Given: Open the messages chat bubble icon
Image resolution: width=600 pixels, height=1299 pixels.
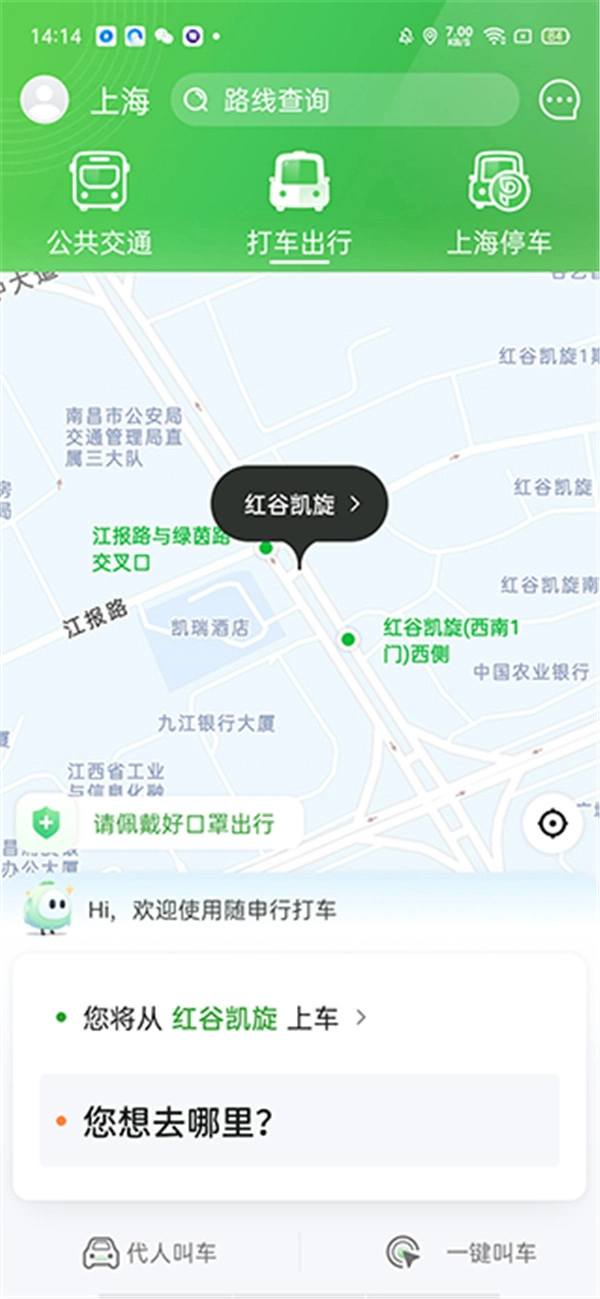Looking at the screenshot, I should pos(558,100).
